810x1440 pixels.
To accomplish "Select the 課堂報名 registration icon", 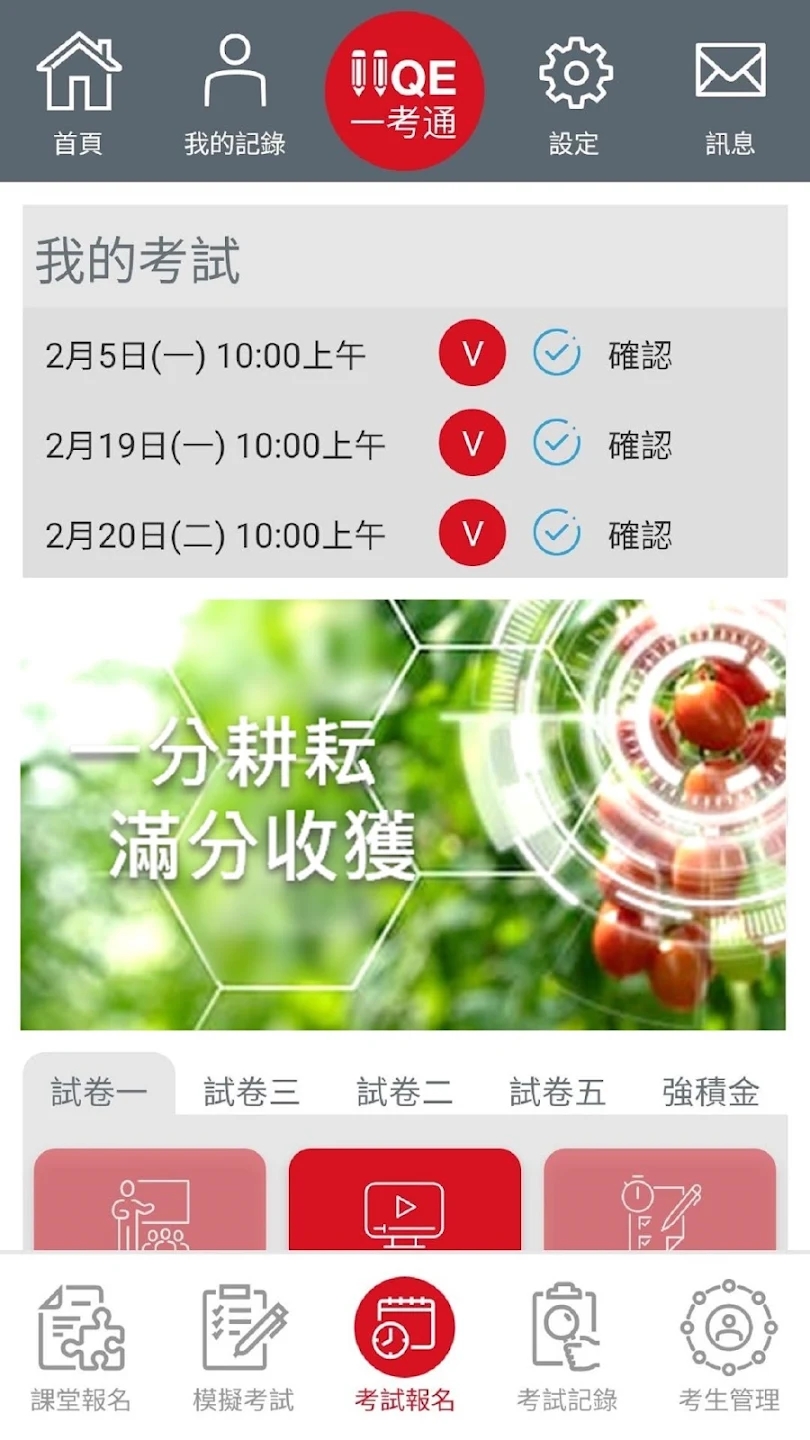I will [78, 1340].
